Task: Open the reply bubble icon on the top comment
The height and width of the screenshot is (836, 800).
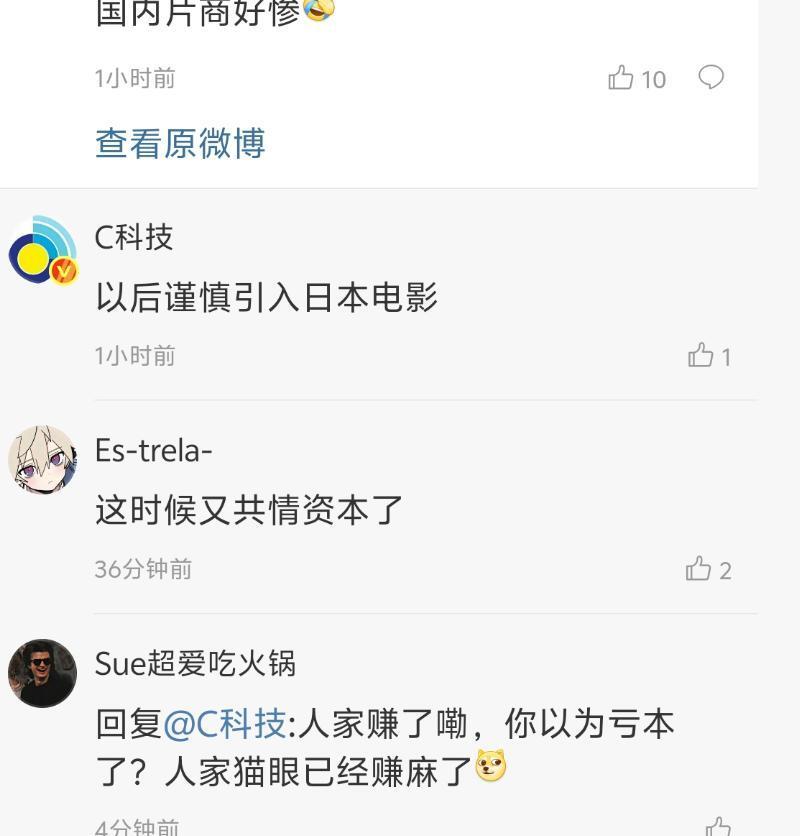Action: pos(710,78)
